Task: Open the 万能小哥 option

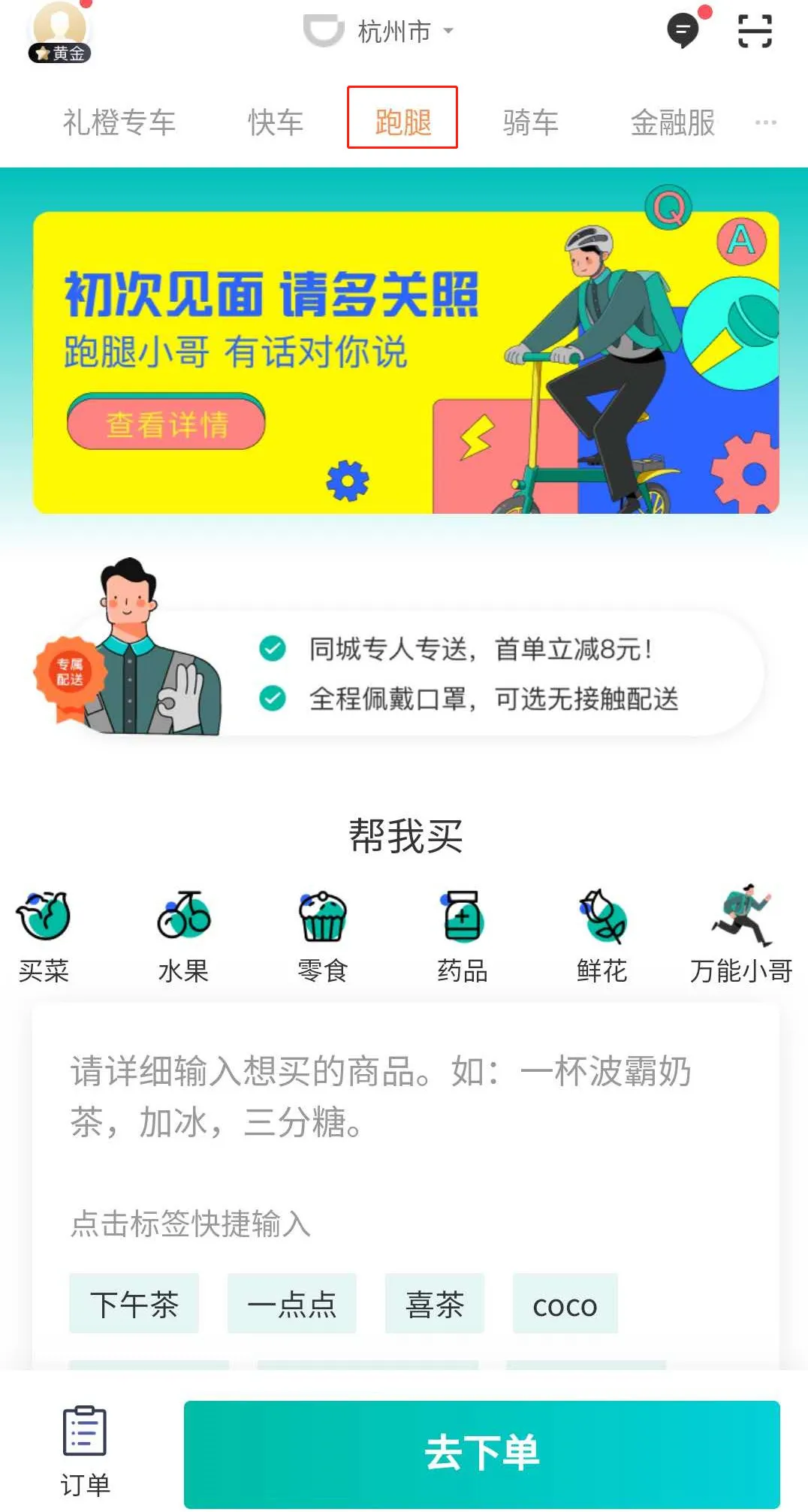Action: pos(741,935)
